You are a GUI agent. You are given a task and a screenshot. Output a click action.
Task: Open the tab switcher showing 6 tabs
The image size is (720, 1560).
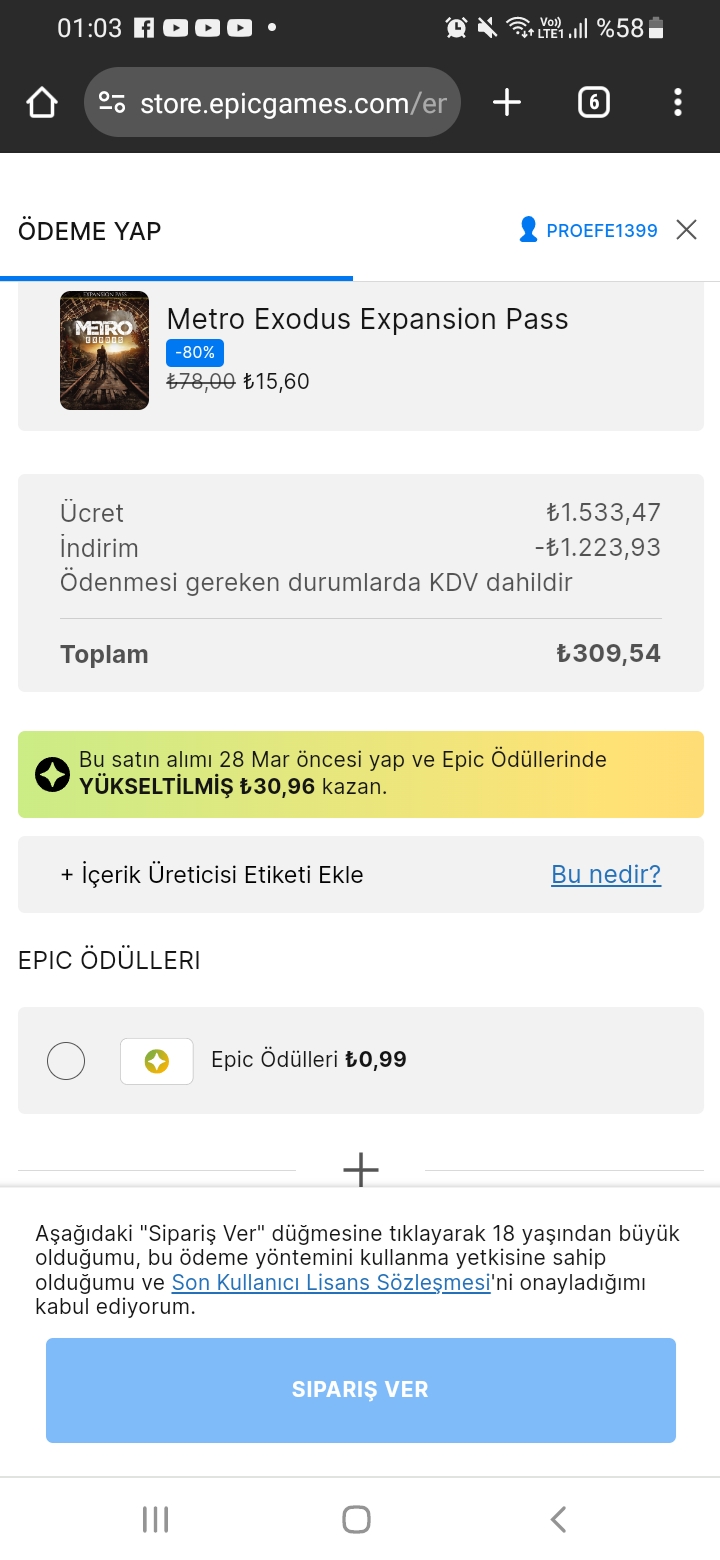click(x=594, y=102)
